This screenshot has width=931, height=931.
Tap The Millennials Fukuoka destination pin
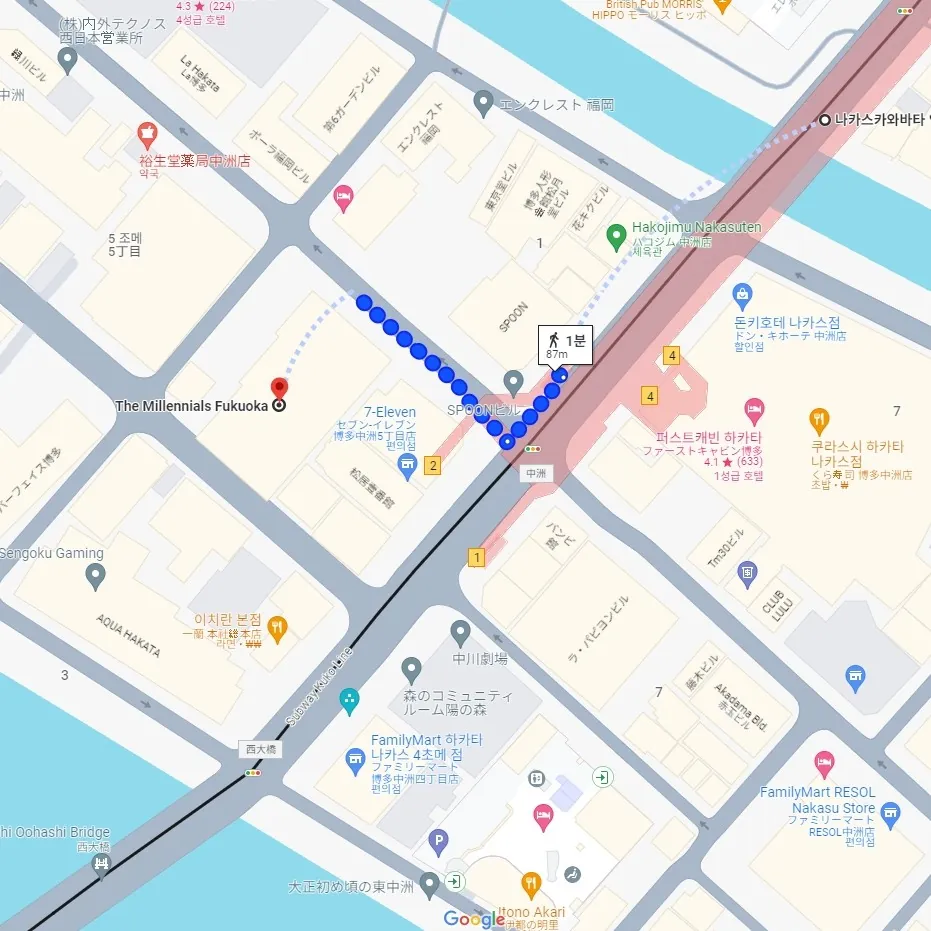[279, 389]
